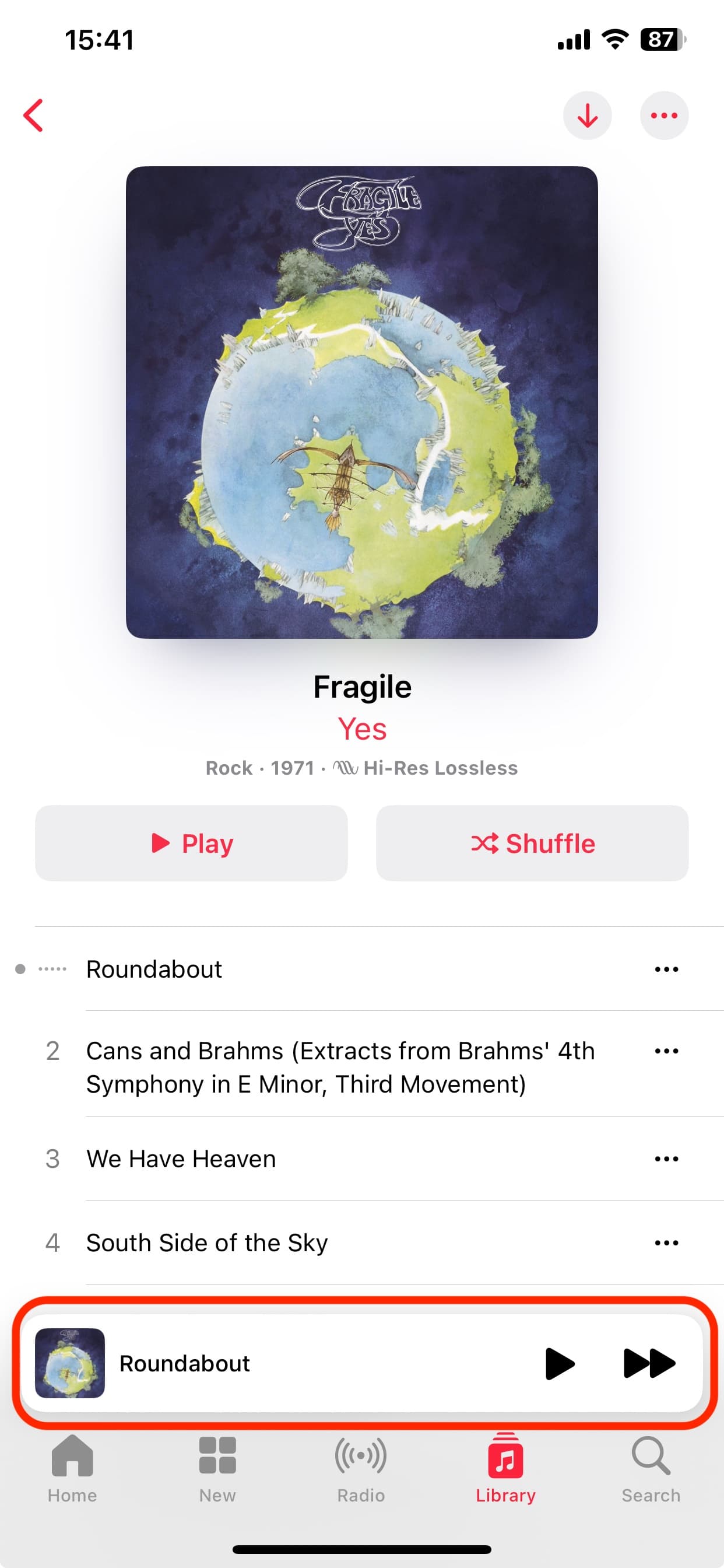Open the artist page for Yes
Screen dimensions: 724x1568
[362, 729]
